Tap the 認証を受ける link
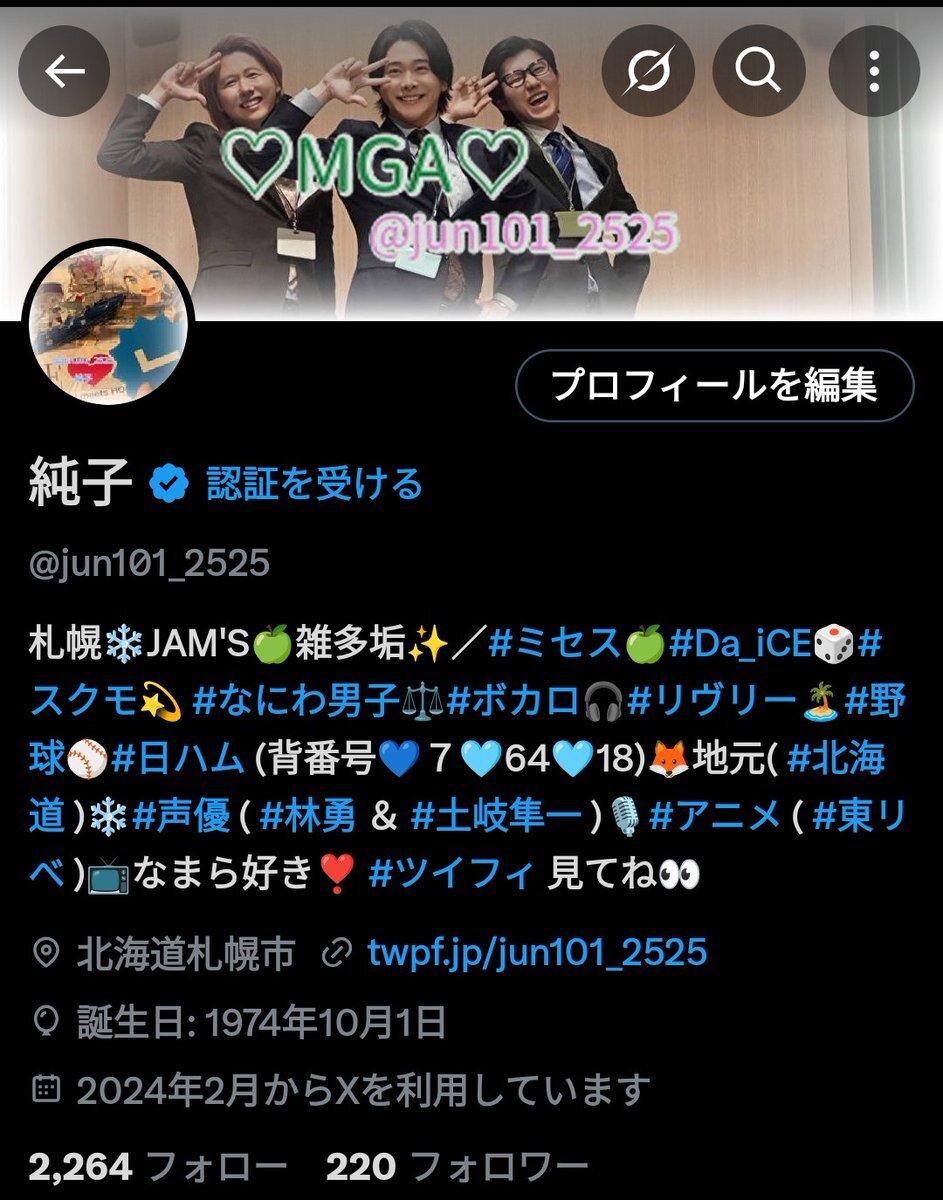Image resolution: width=943 pixels, height=1200 pixels. tap(314, 485)
